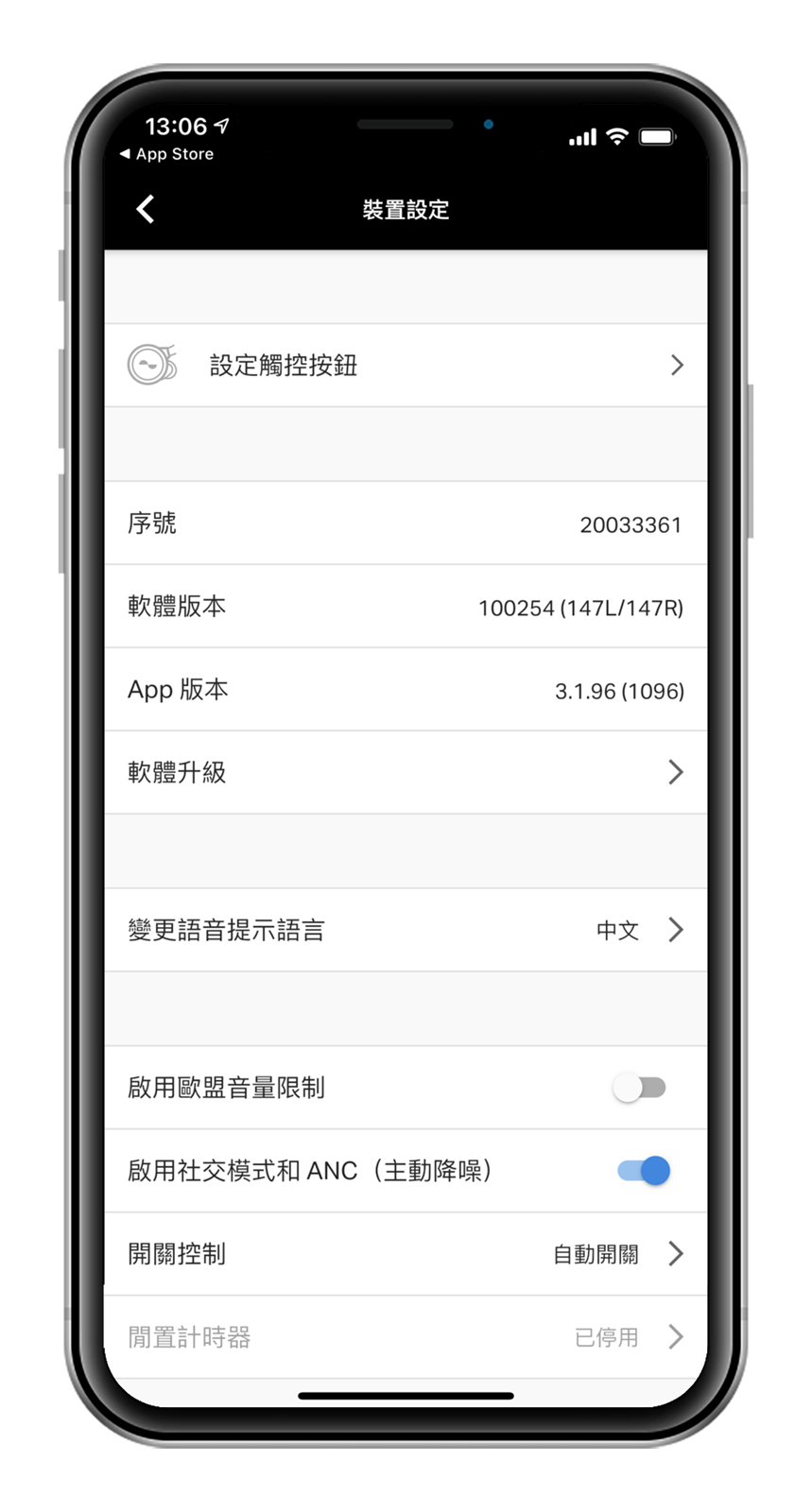The width and height of the screenshot is (812, 1512).
Task: Enable 啟用歐盟音量限制 switch
Action: pos(641,1088)
